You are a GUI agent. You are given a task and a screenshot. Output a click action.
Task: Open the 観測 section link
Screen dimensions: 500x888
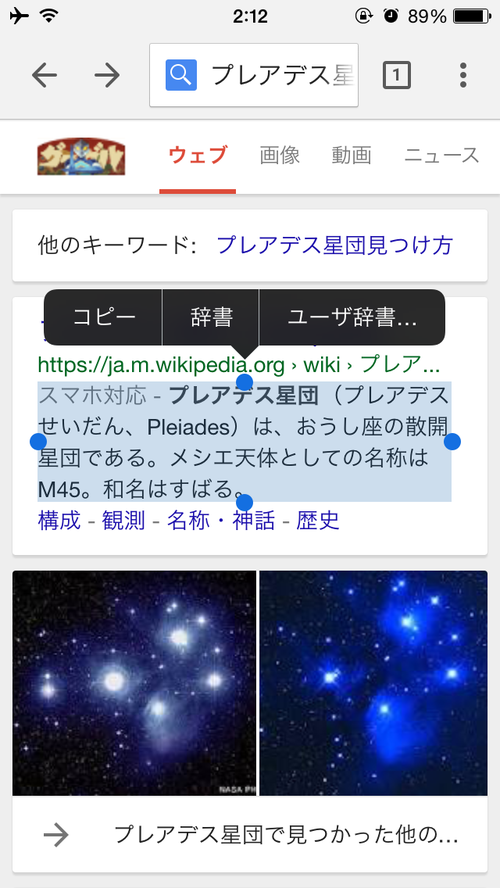pos(123,520)
